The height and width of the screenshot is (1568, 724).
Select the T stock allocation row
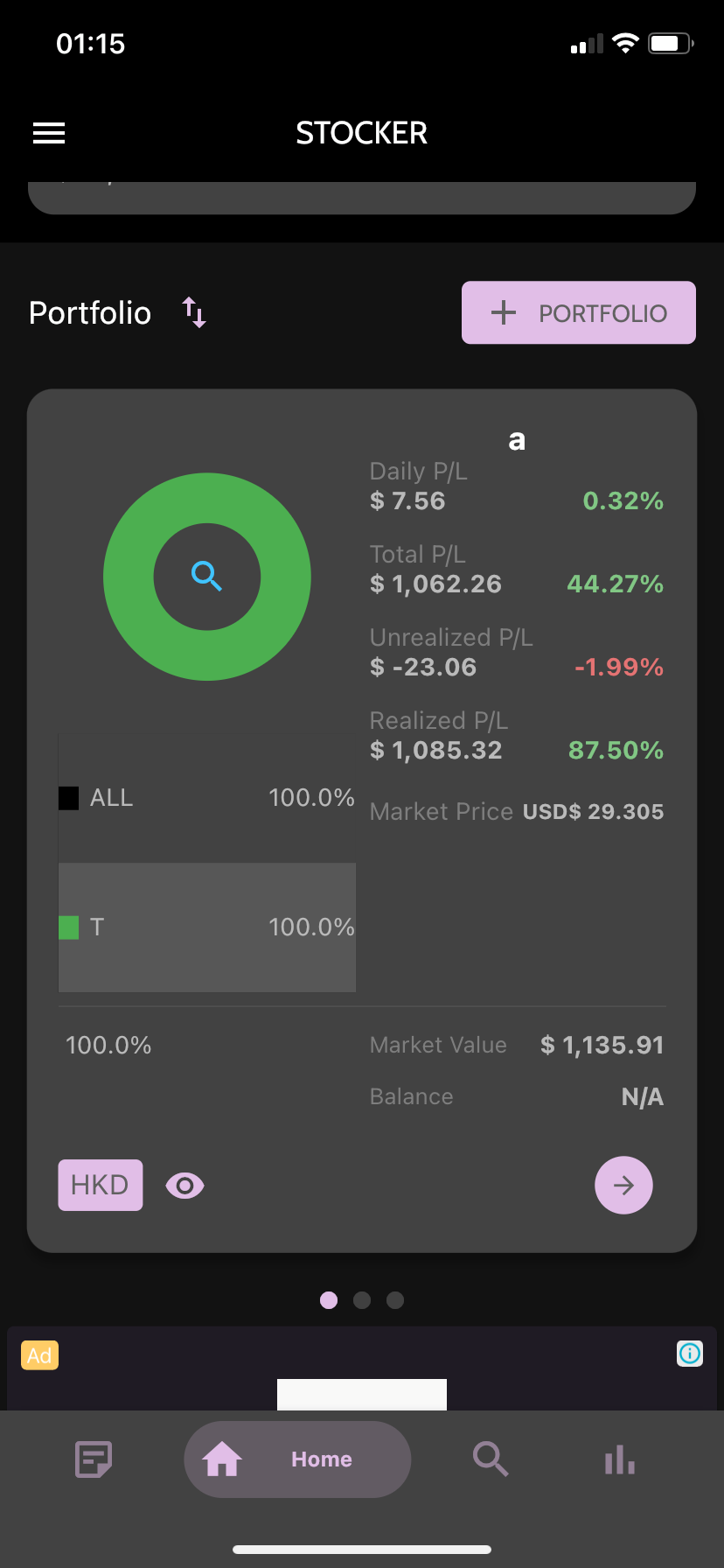207,927
